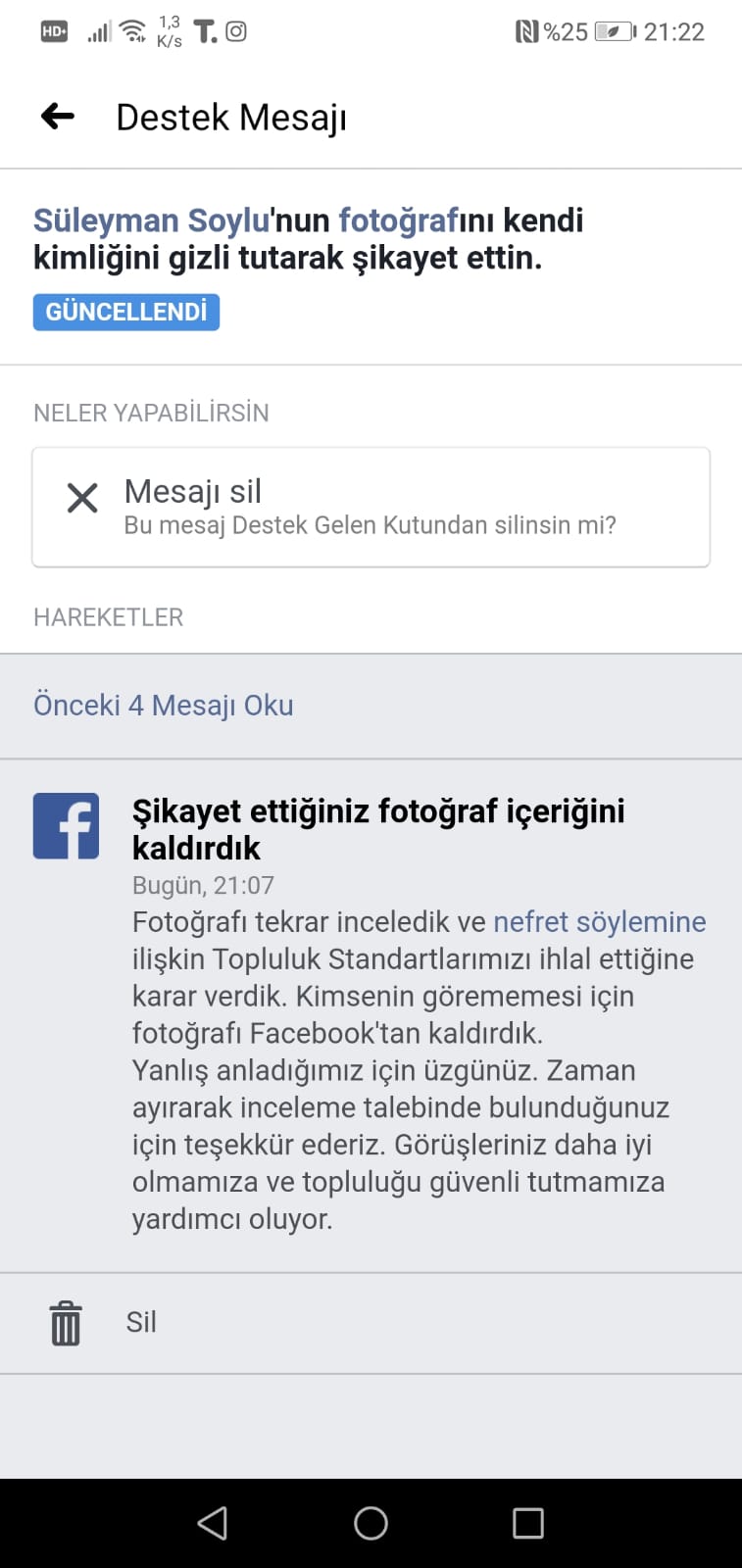742x1568 pixels.
Task: Go back from Destek Mesajı
Action: 58,117
